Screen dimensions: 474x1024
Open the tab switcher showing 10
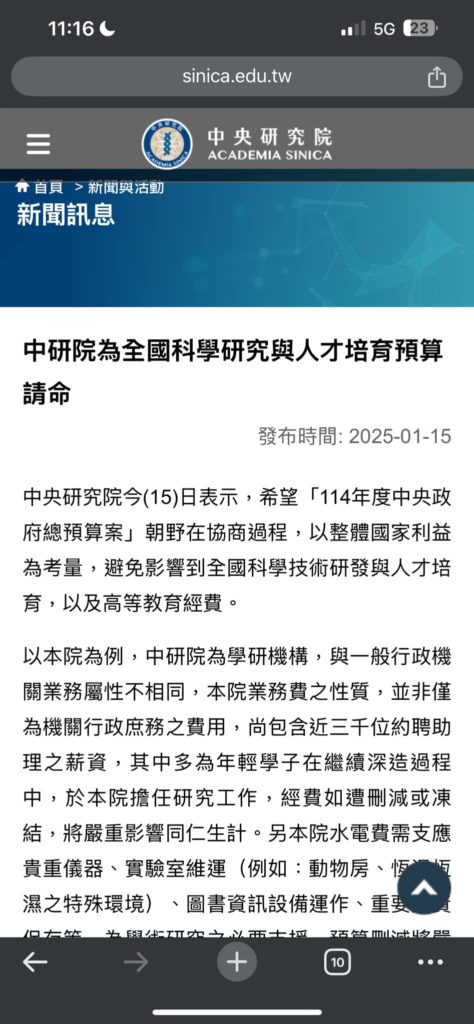[x=337, y=962]
